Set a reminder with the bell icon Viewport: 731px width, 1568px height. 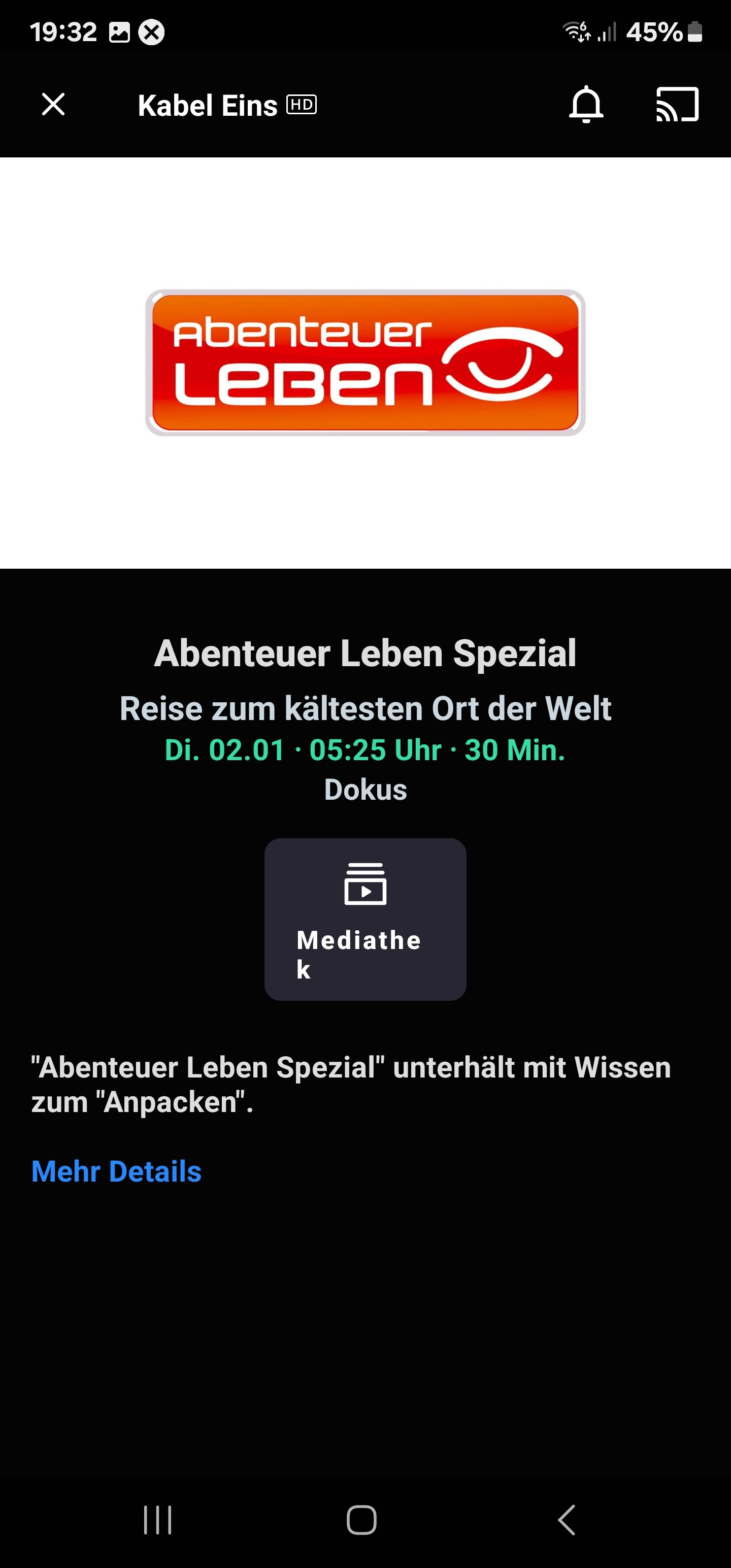coord(585,105)
